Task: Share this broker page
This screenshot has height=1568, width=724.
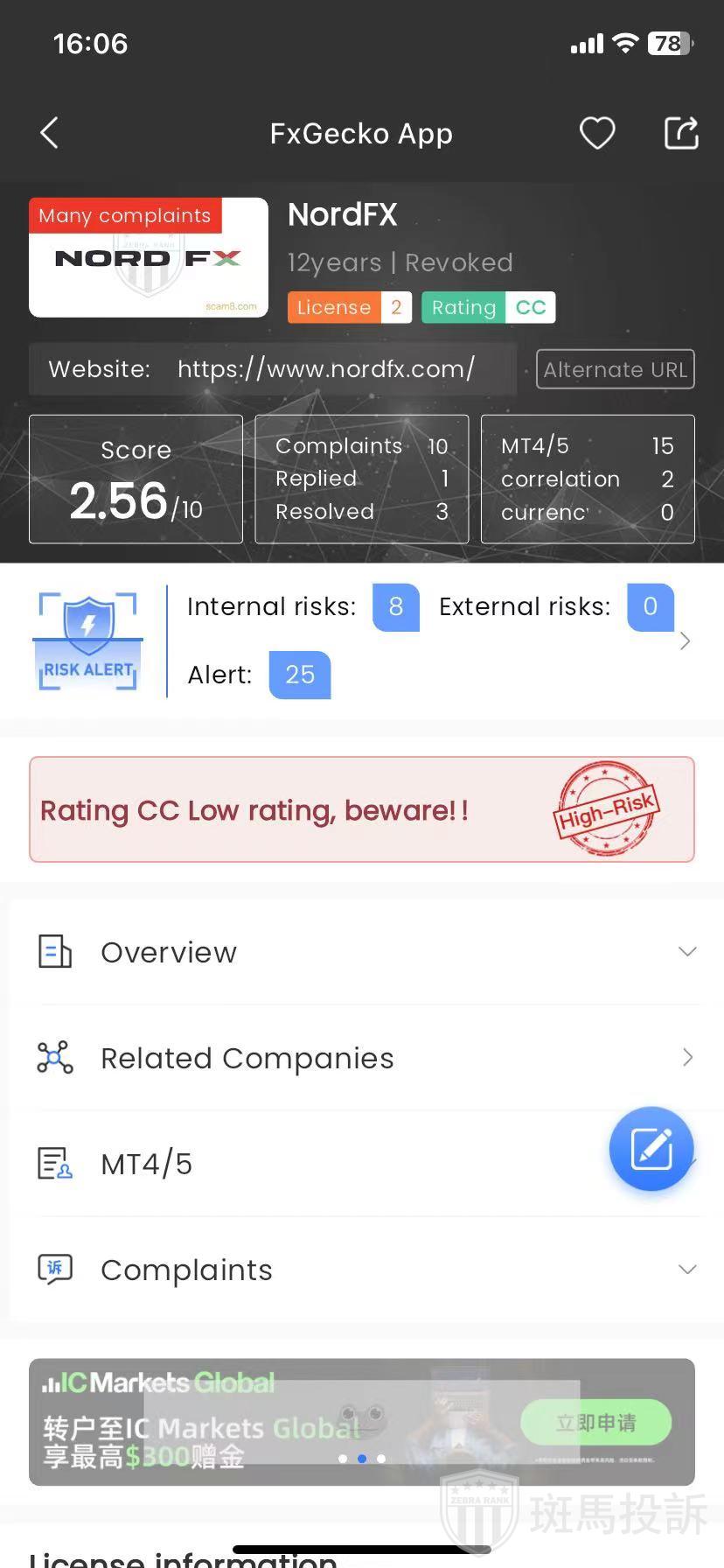Action: tap(681, 134)
